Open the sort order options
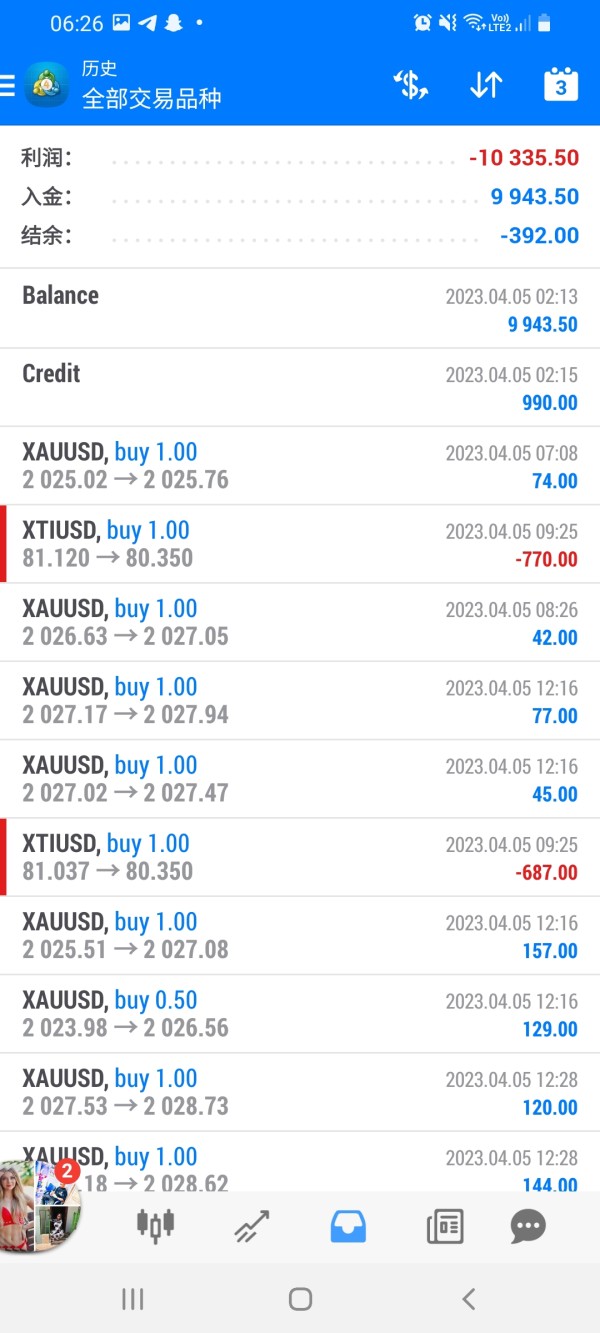This screenshot has height=1333, width=600. coord(486,86)
